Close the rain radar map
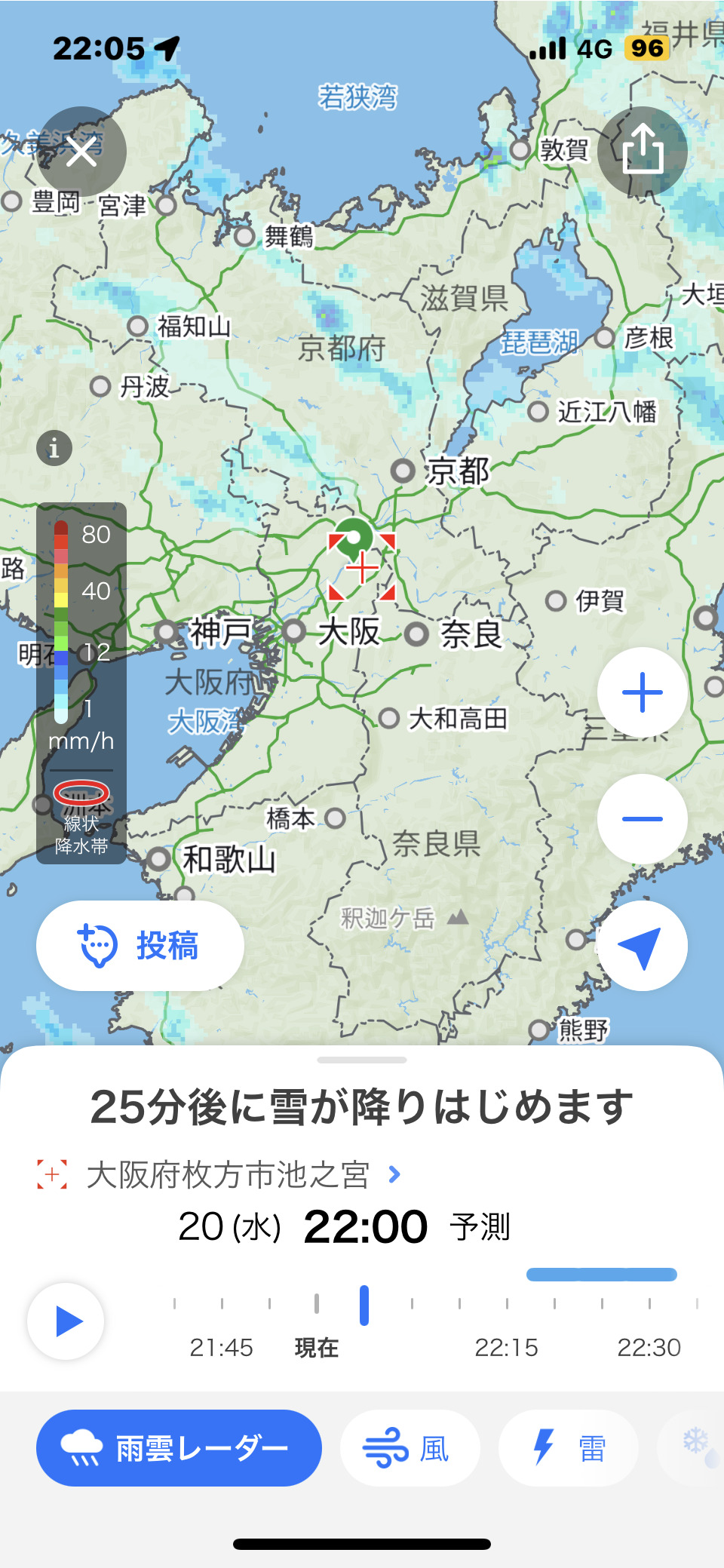This screenshot has height=1568, width=724. click(x=81, y=152)
